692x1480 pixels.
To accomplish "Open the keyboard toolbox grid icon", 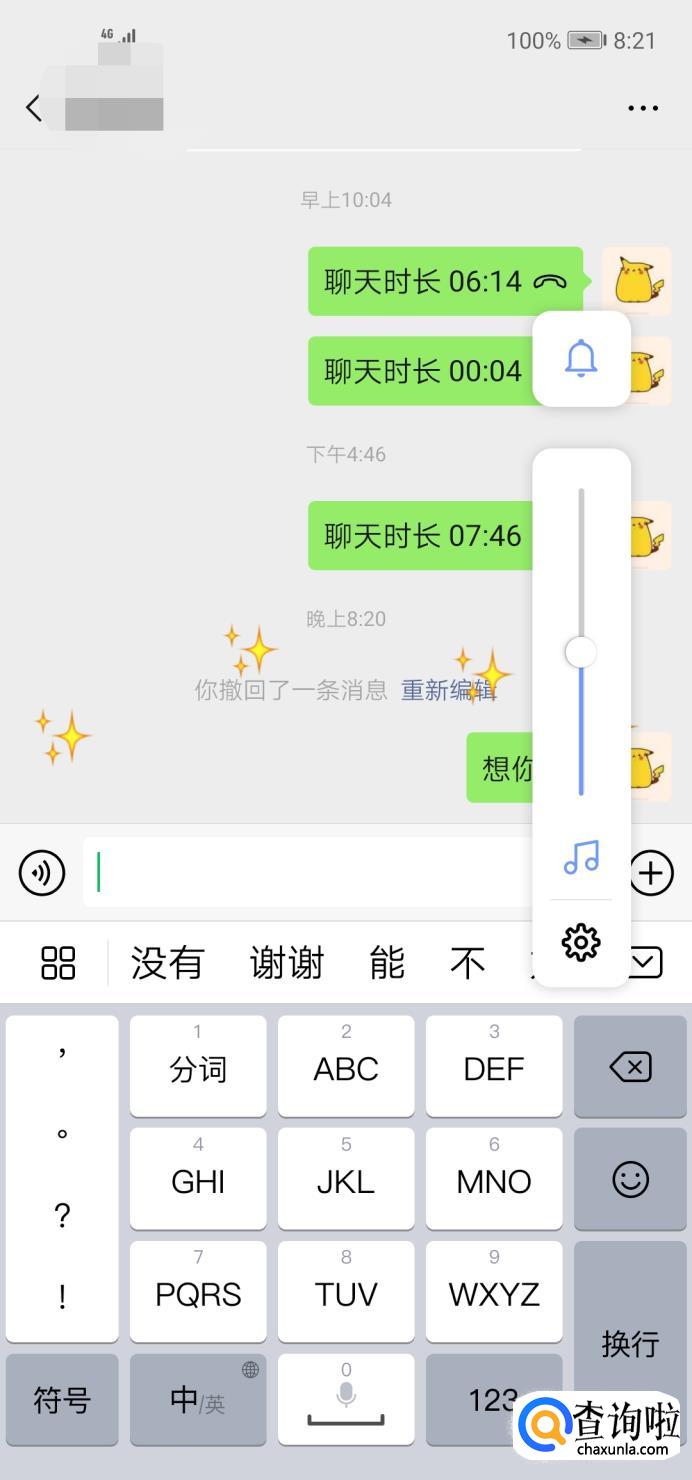I will 58,963.
